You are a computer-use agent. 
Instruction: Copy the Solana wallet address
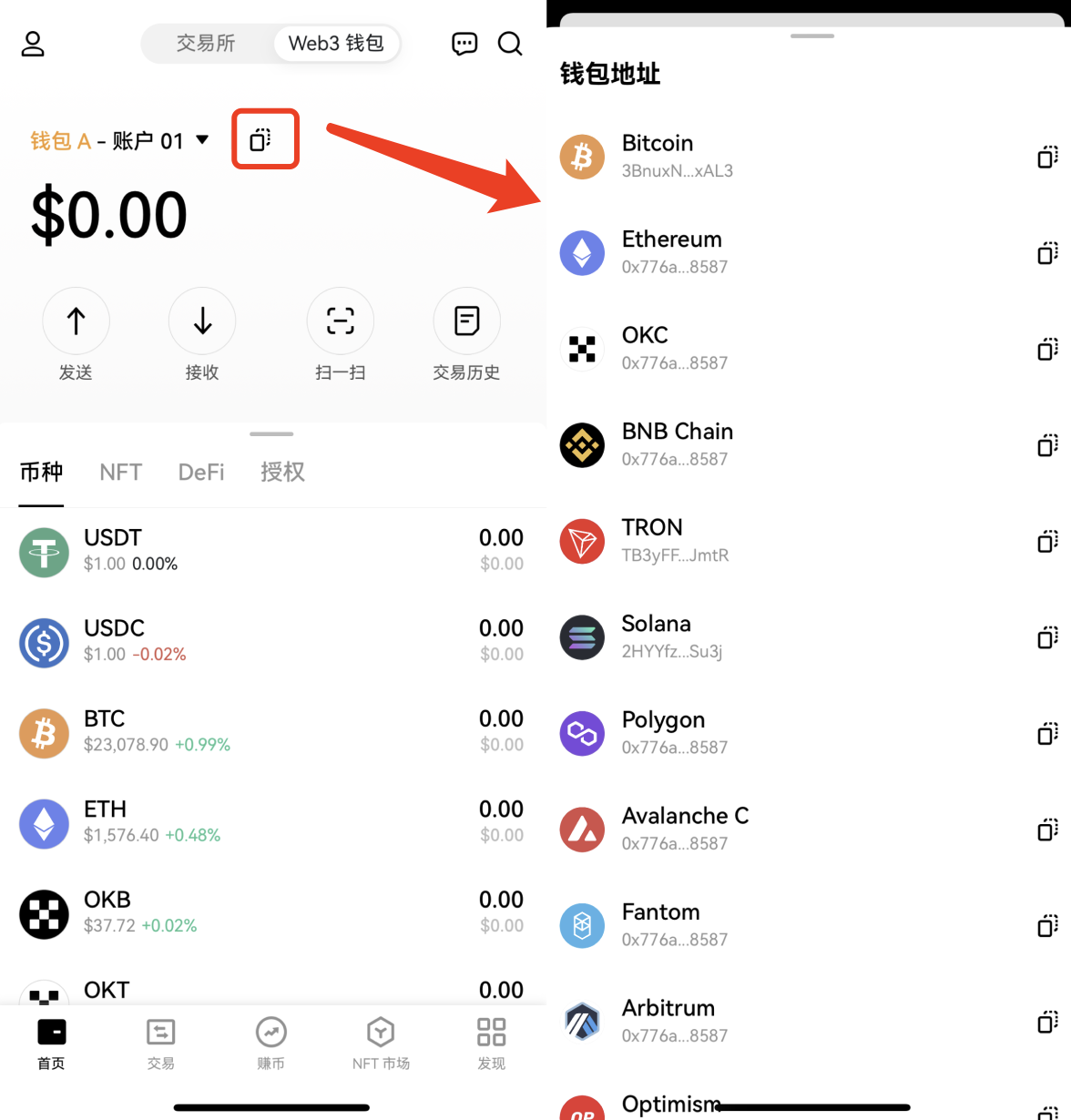pyautogui.click(x=1046, y=637)
